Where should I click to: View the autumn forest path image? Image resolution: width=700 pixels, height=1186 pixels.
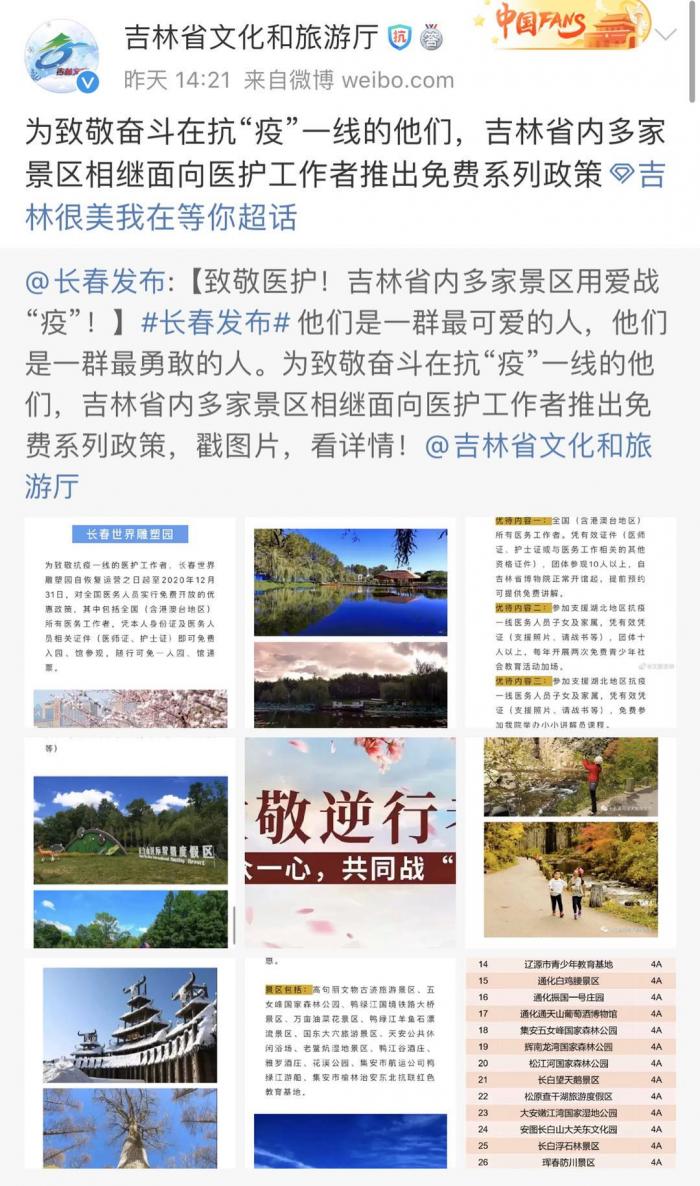coord(570,843)
